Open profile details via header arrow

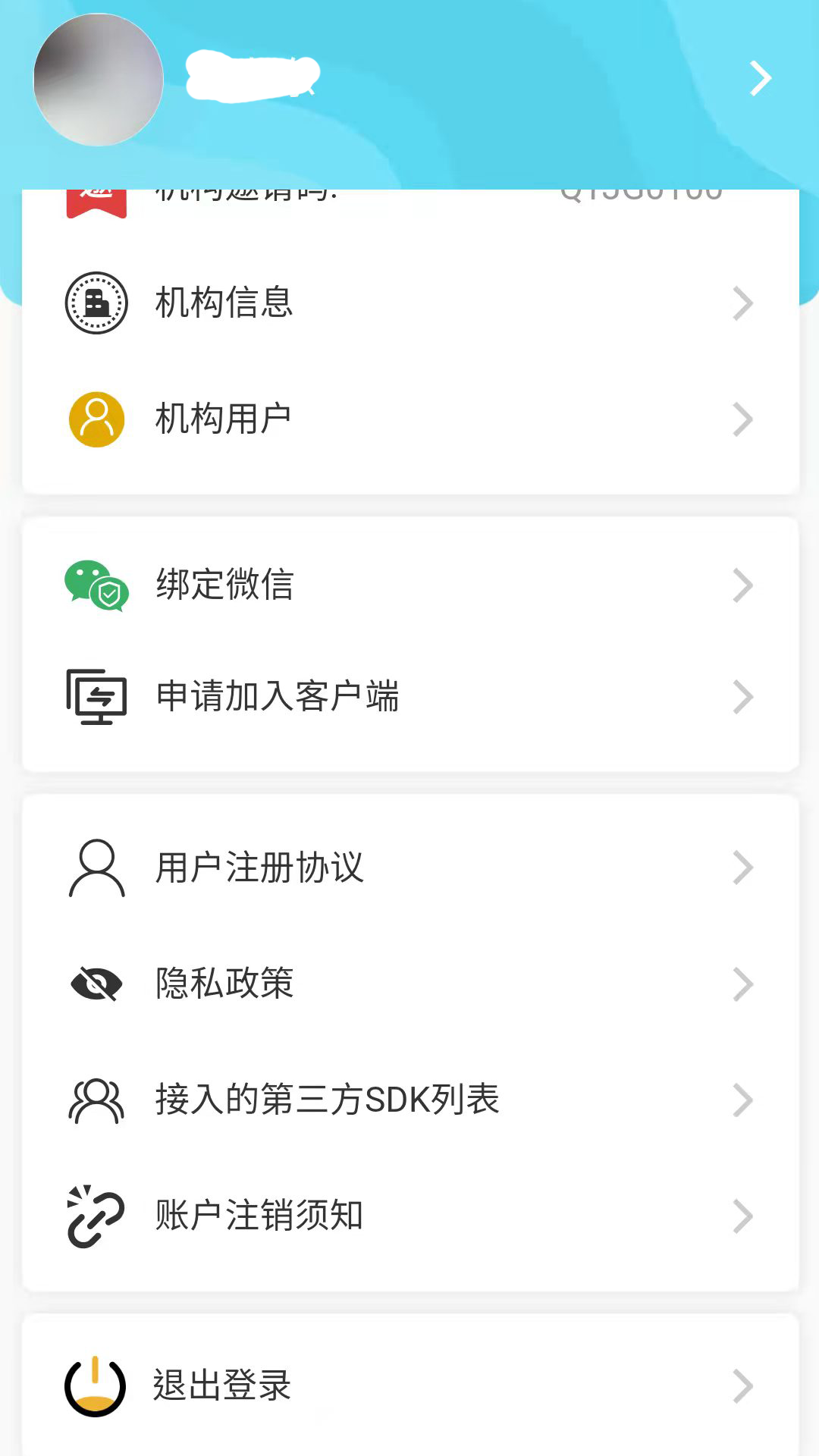click(x=760, y=78)
